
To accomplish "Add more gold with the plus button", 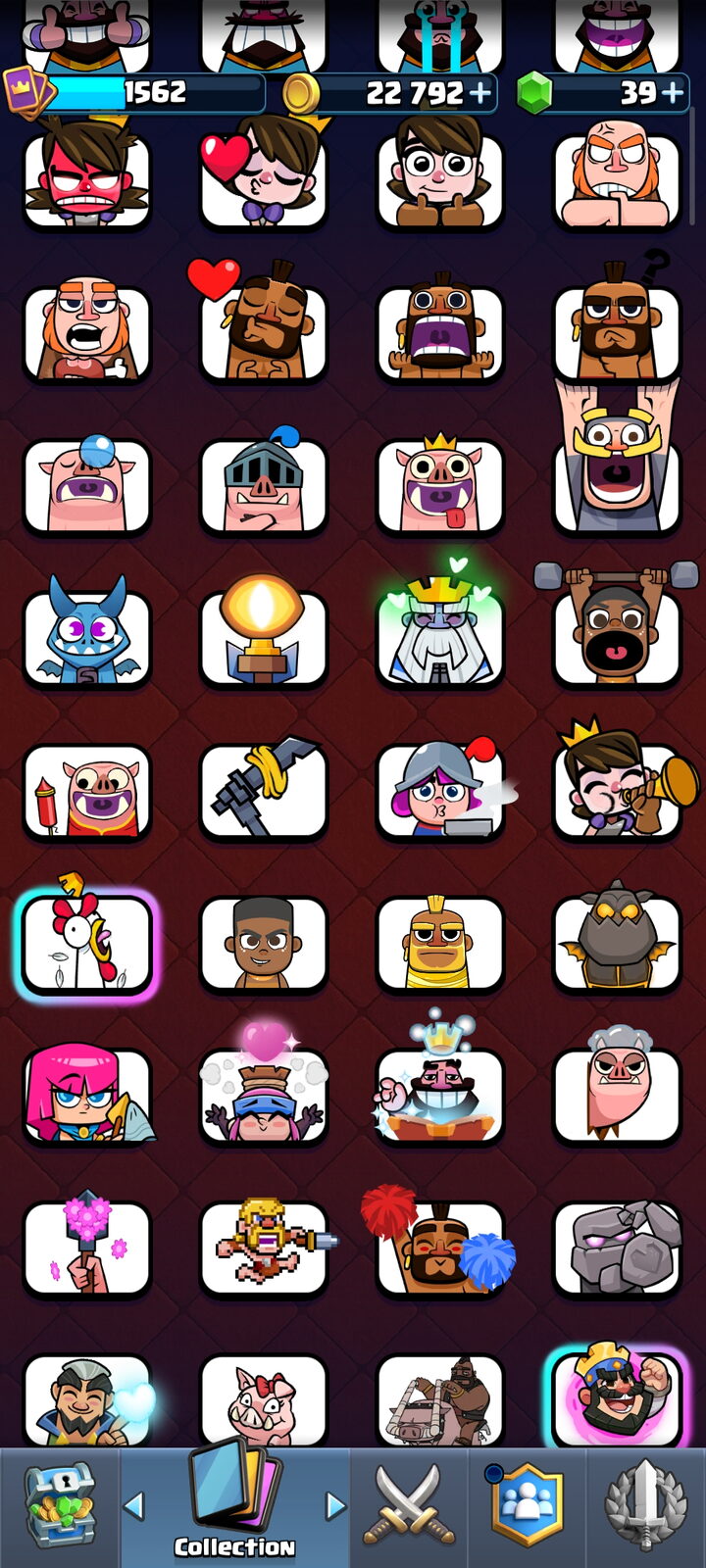I will tap(480, 94).
